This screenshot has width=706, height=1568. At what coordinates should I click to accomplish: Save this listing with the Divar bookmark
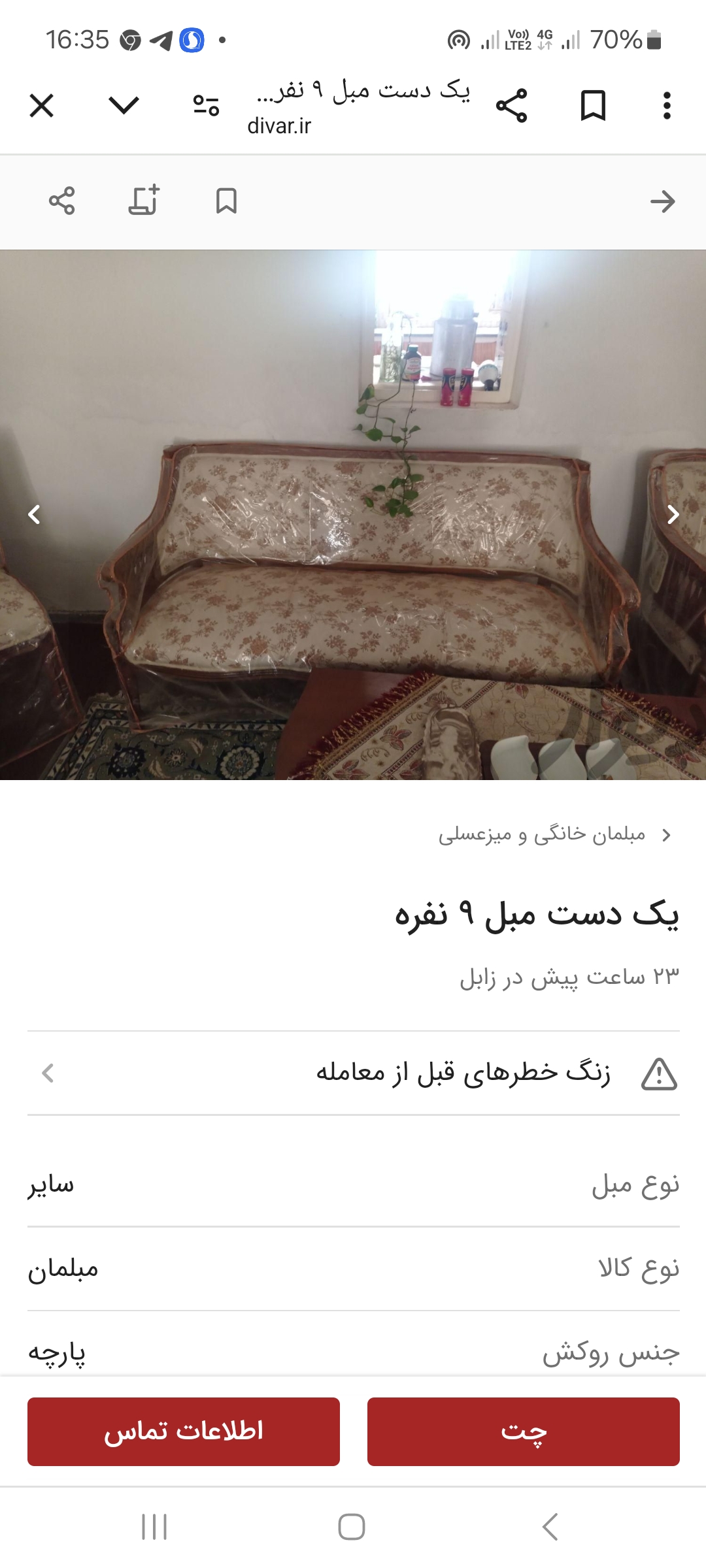[226, 201]
